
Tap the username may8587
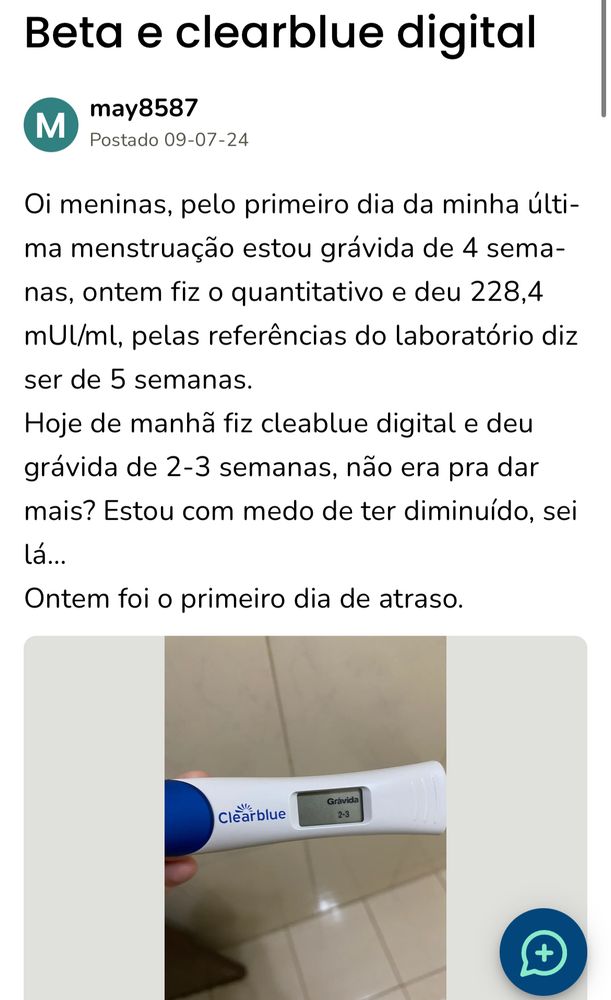(144, 108)
